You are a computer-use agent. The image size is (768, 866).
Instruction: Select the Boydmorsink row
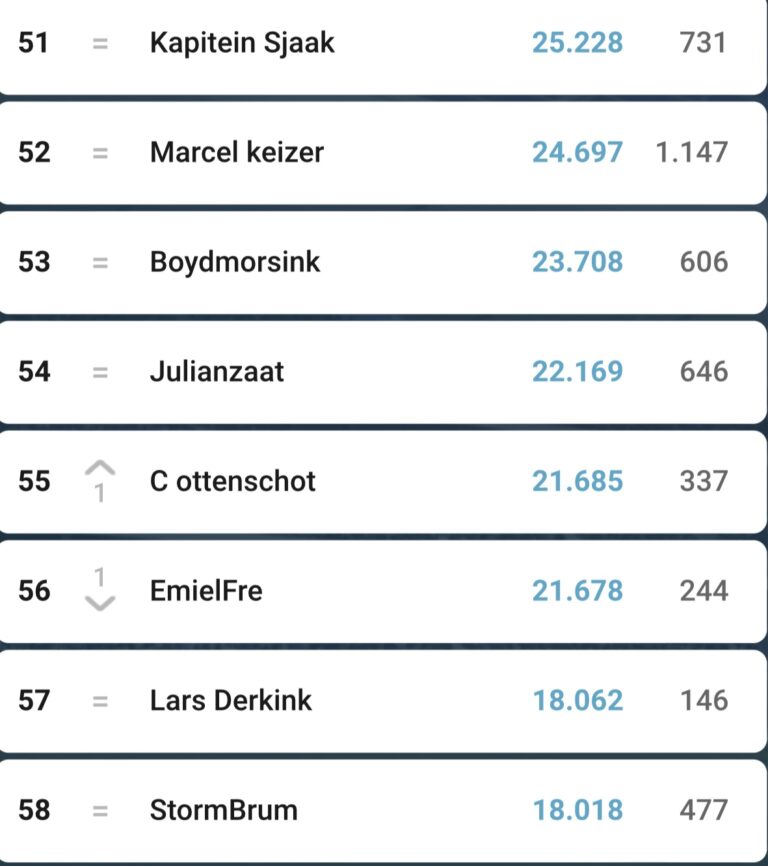[x=235, y=262]
